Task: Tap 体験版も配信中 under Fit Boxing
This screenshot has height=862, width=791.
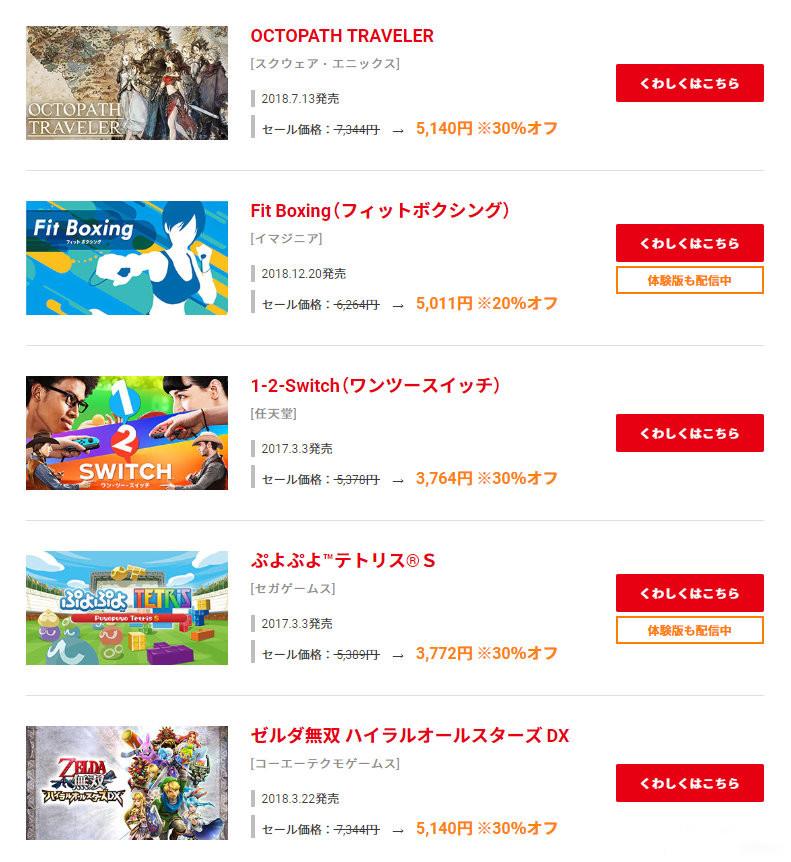Action: (x=689, y=280)
